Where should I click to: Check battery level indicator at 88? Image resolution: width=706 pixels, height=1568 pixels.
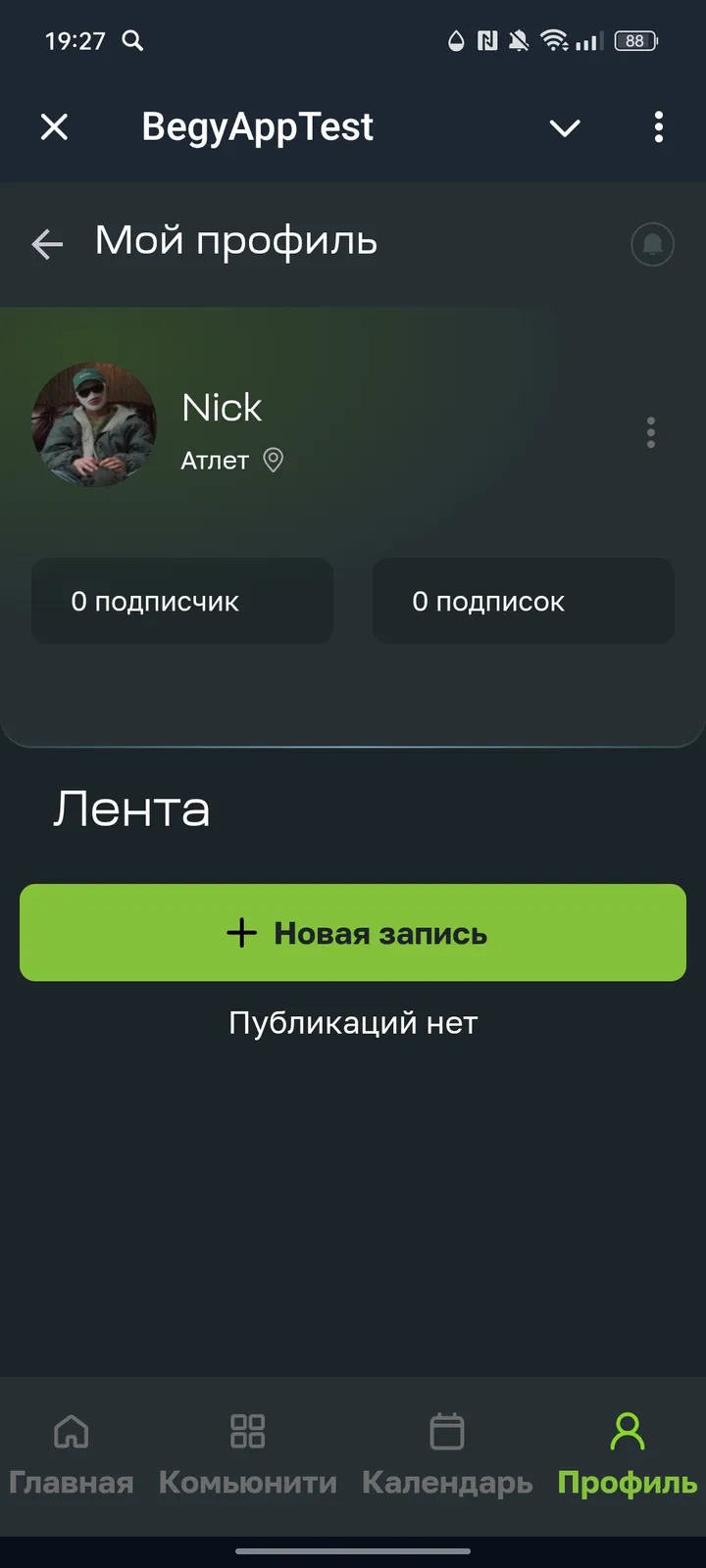coord(633,41)
